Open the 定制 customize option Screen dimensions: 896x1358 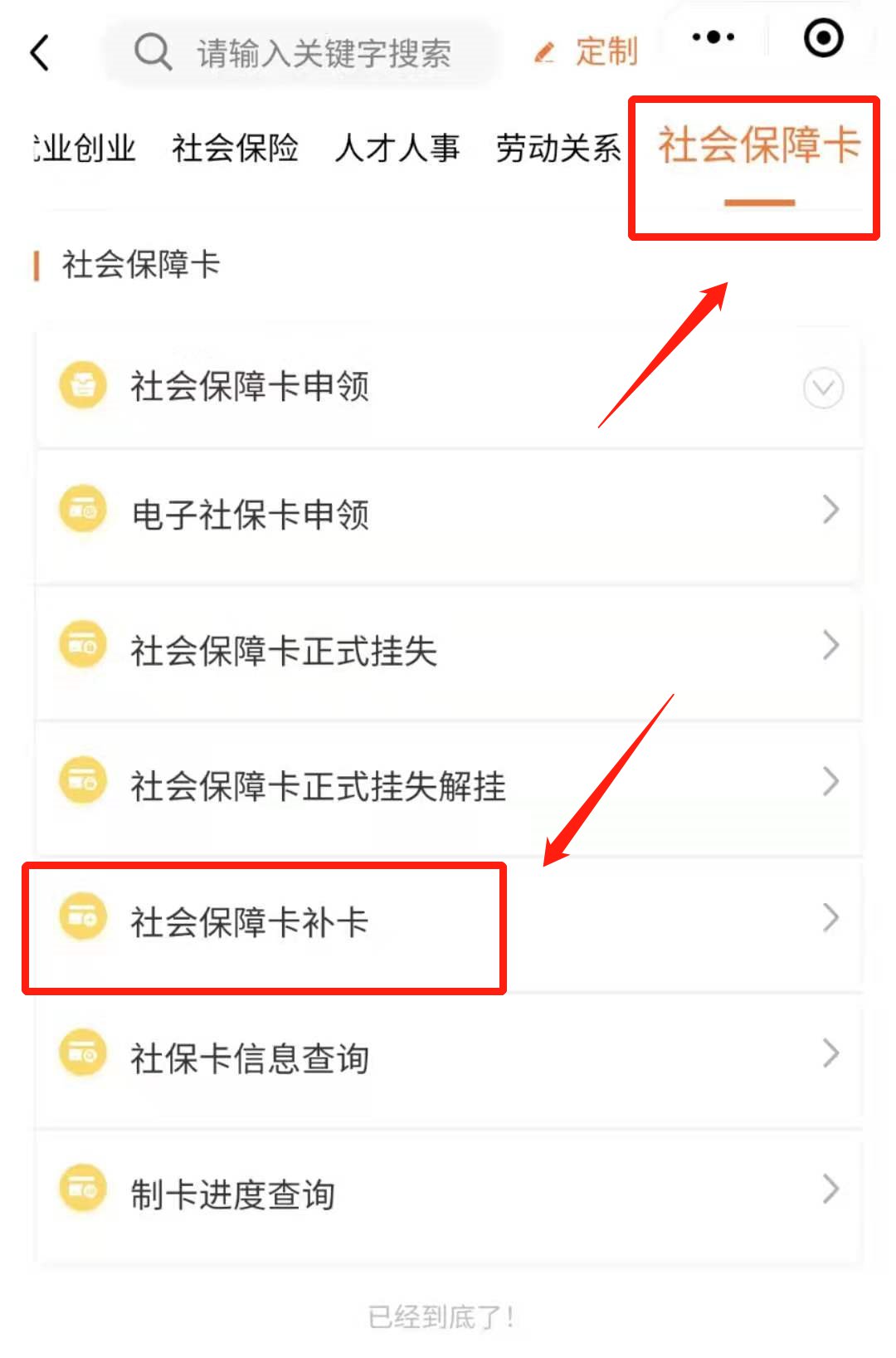click(589, 51)
